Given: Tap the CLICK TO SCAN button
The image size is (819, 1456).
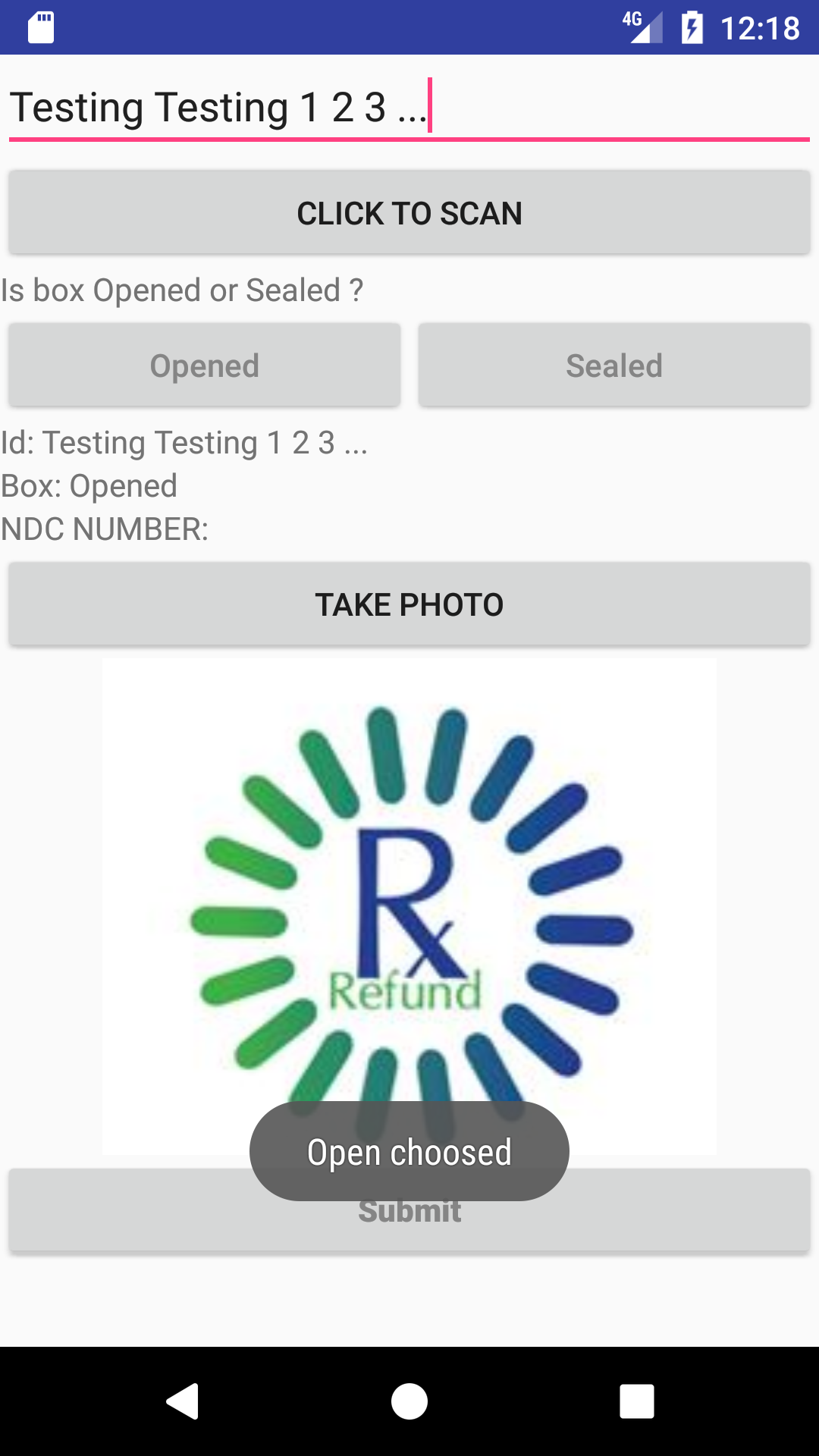Looking at the screenshot, I should 409,213.
